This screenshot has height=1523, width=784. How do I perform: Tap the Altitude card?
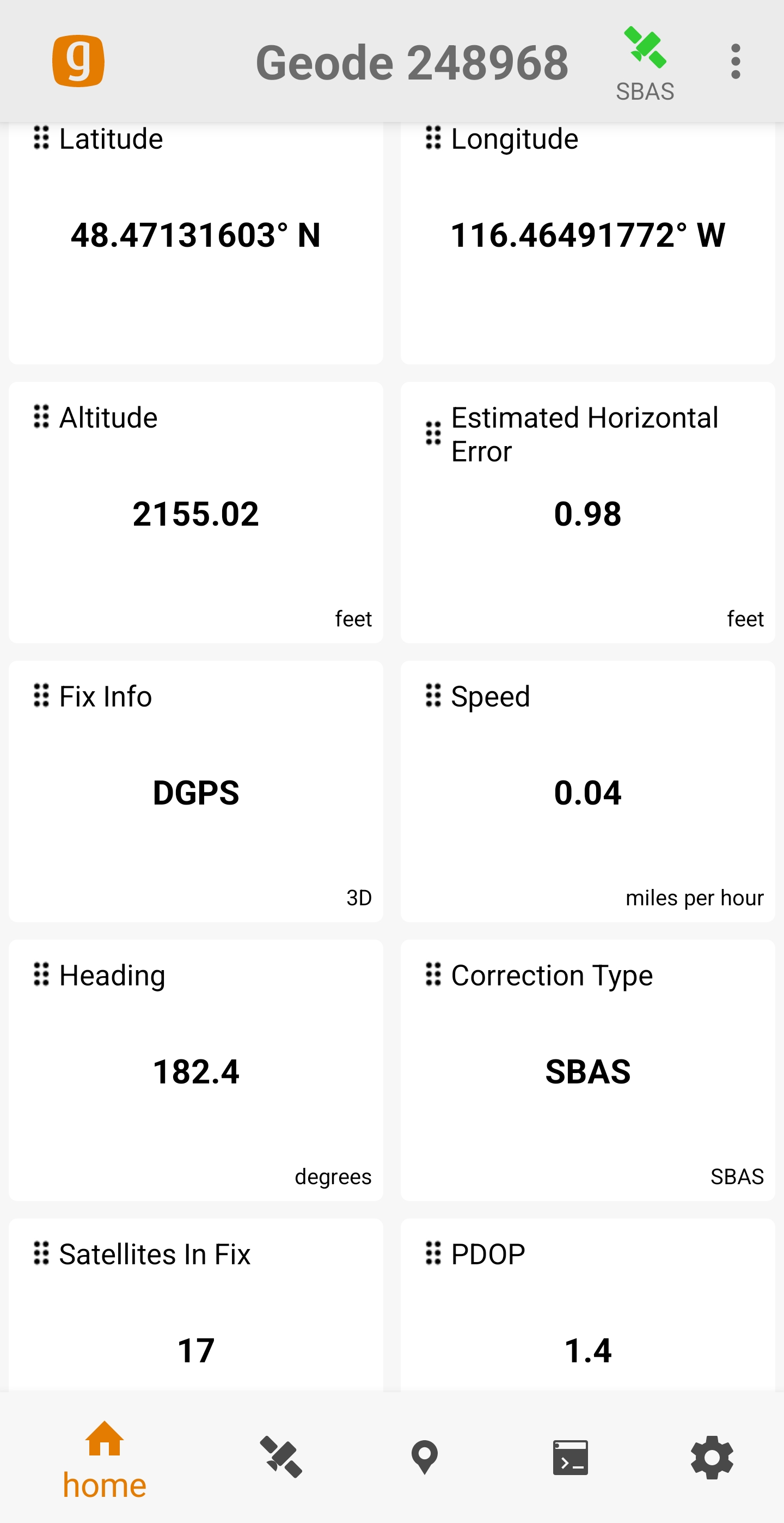pos(195,513)
